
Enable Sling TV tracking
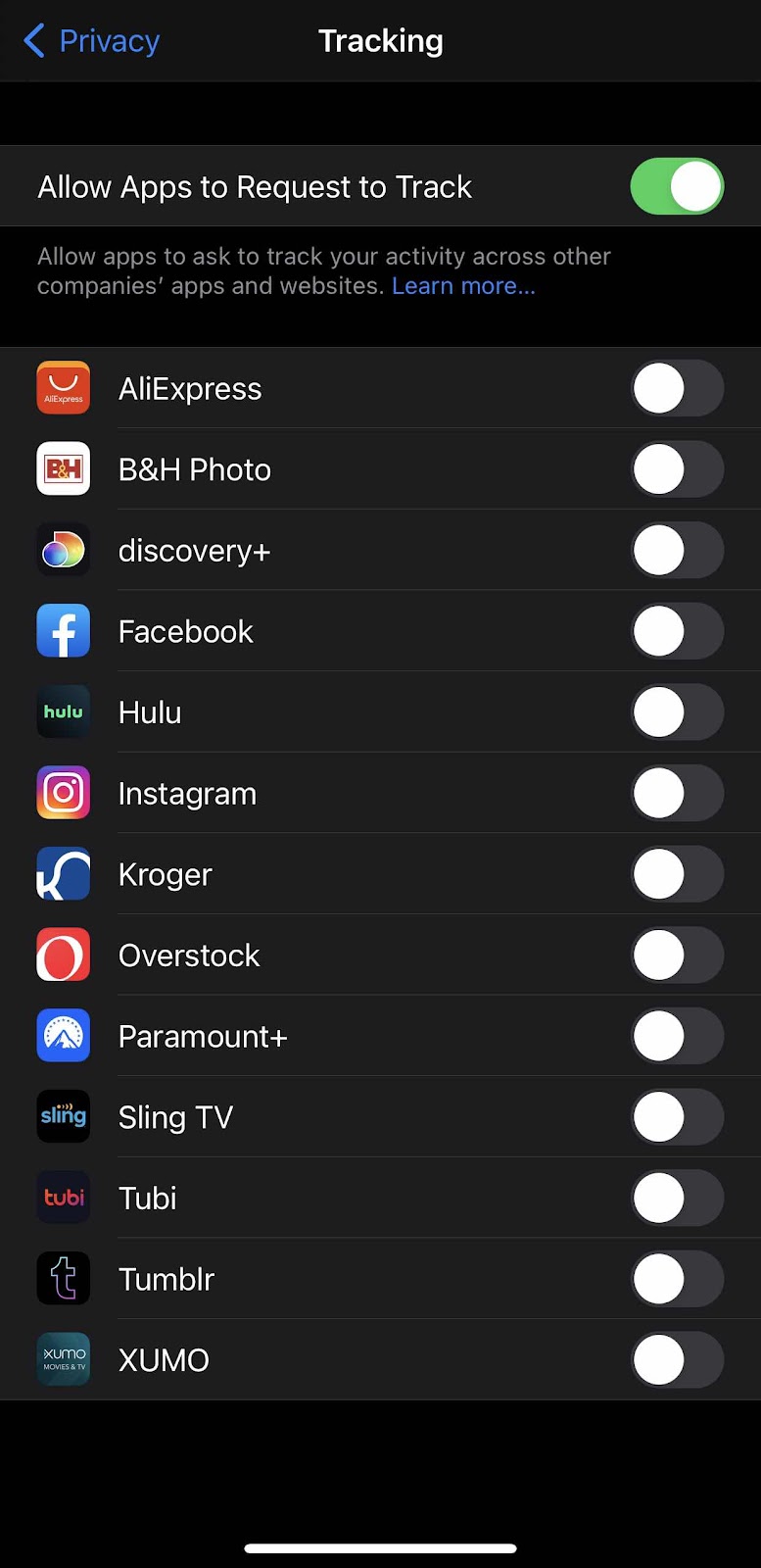(x=677, y=1117)
